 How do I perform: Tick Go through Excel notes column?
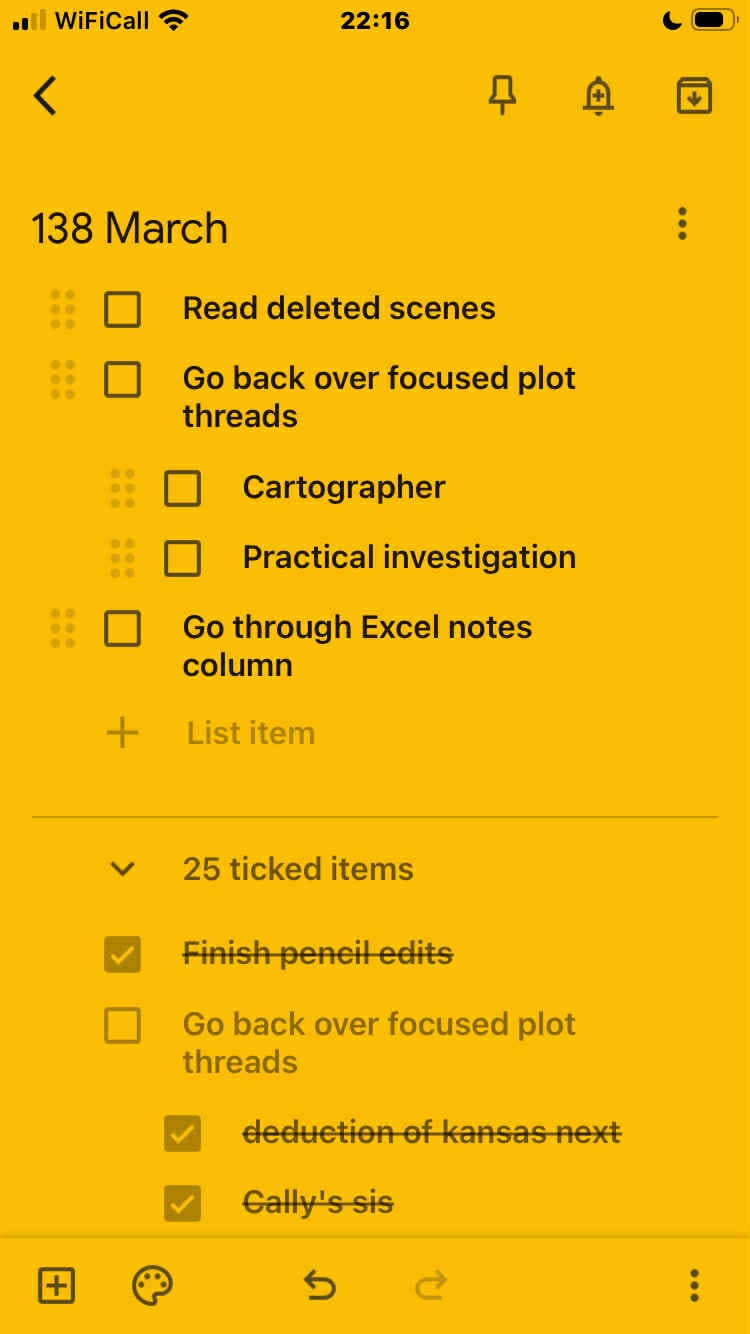pos(122,629)
